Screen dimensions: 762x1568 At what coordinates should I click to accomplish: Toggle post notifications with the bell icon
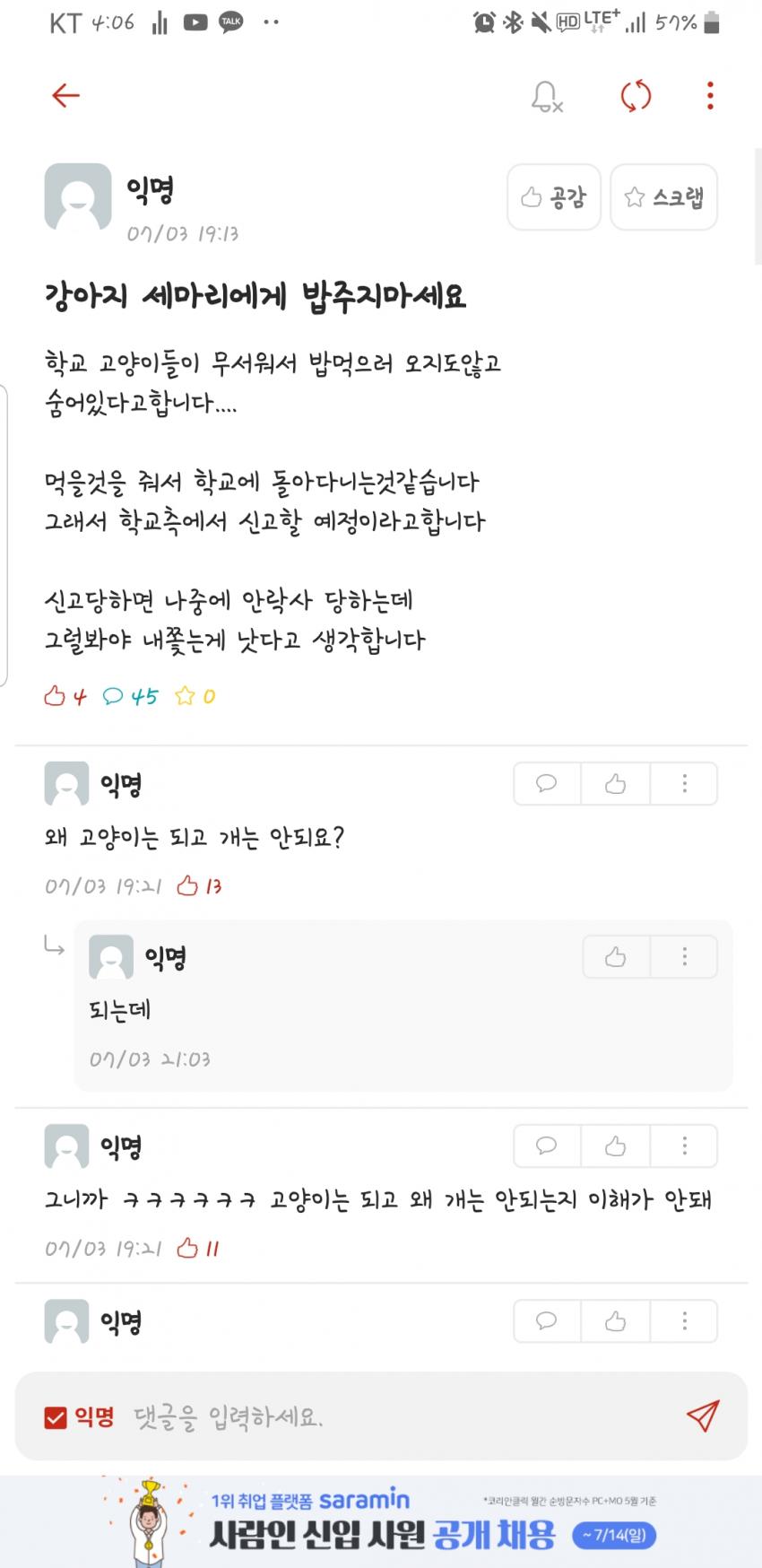click(x=546, y=96)
